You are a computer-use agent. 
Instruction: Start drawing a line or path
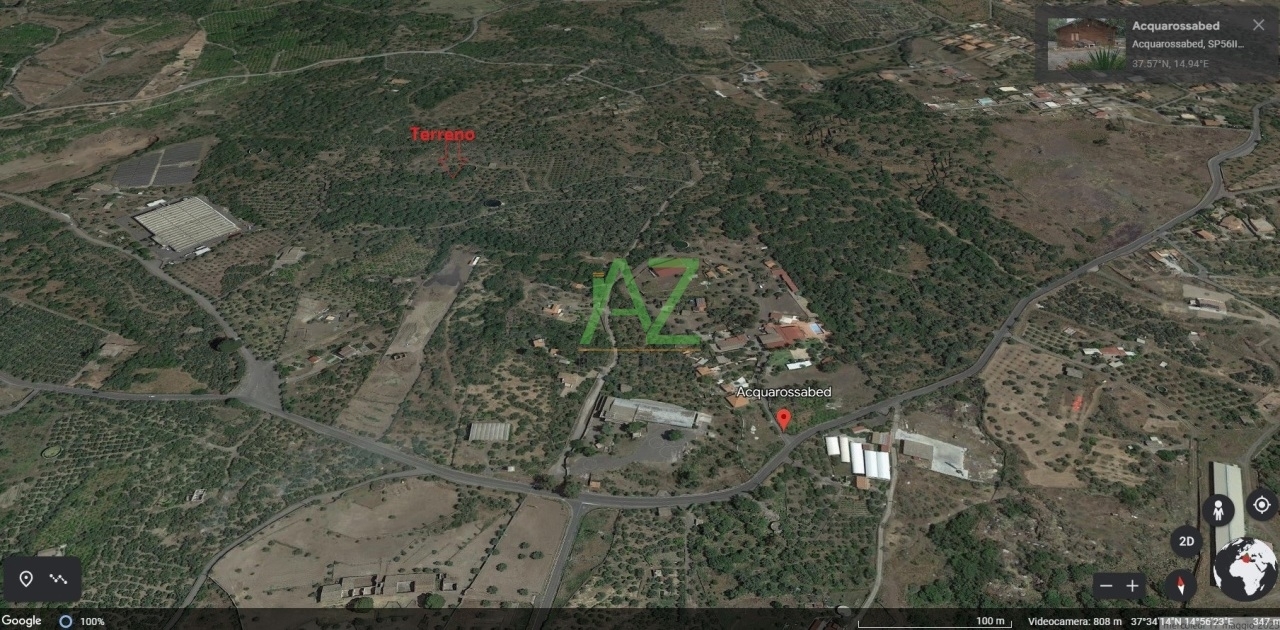tap(58, 579)
